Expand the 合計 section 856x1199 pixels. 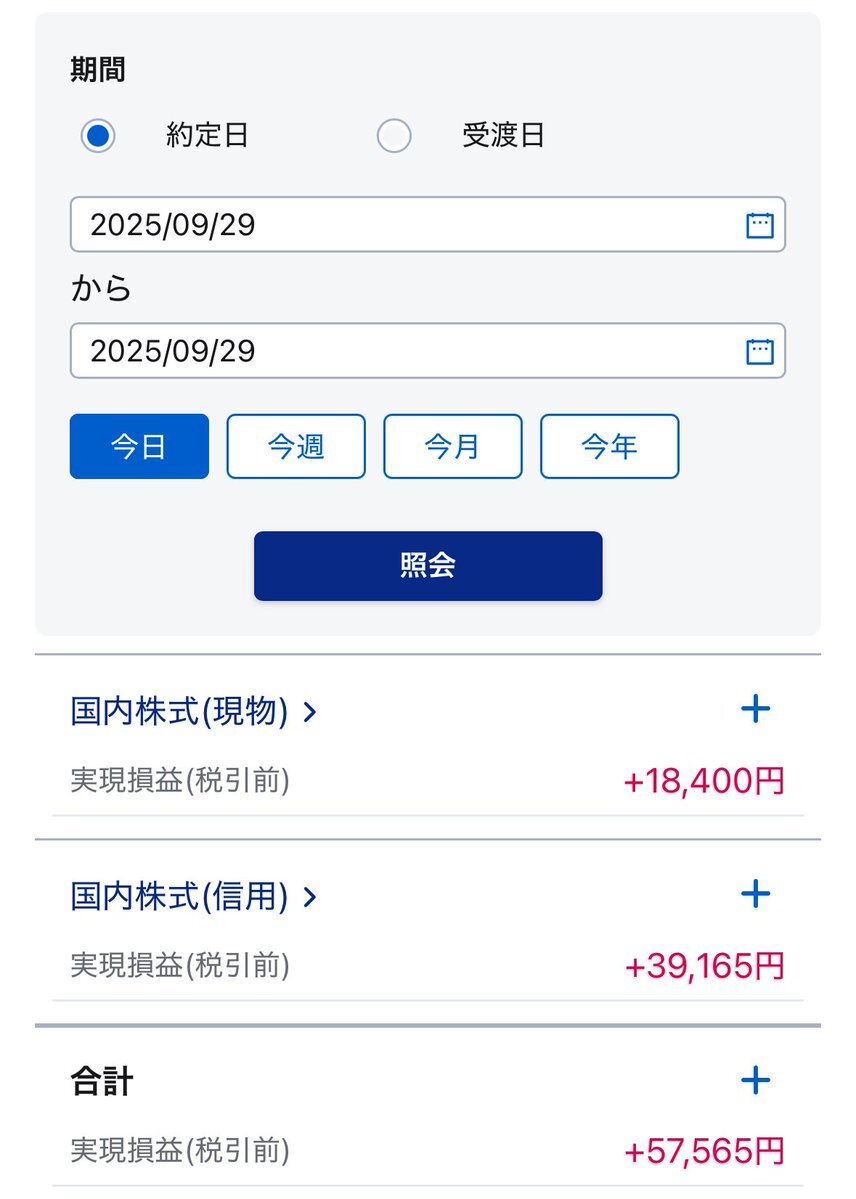coord(755,1080)
